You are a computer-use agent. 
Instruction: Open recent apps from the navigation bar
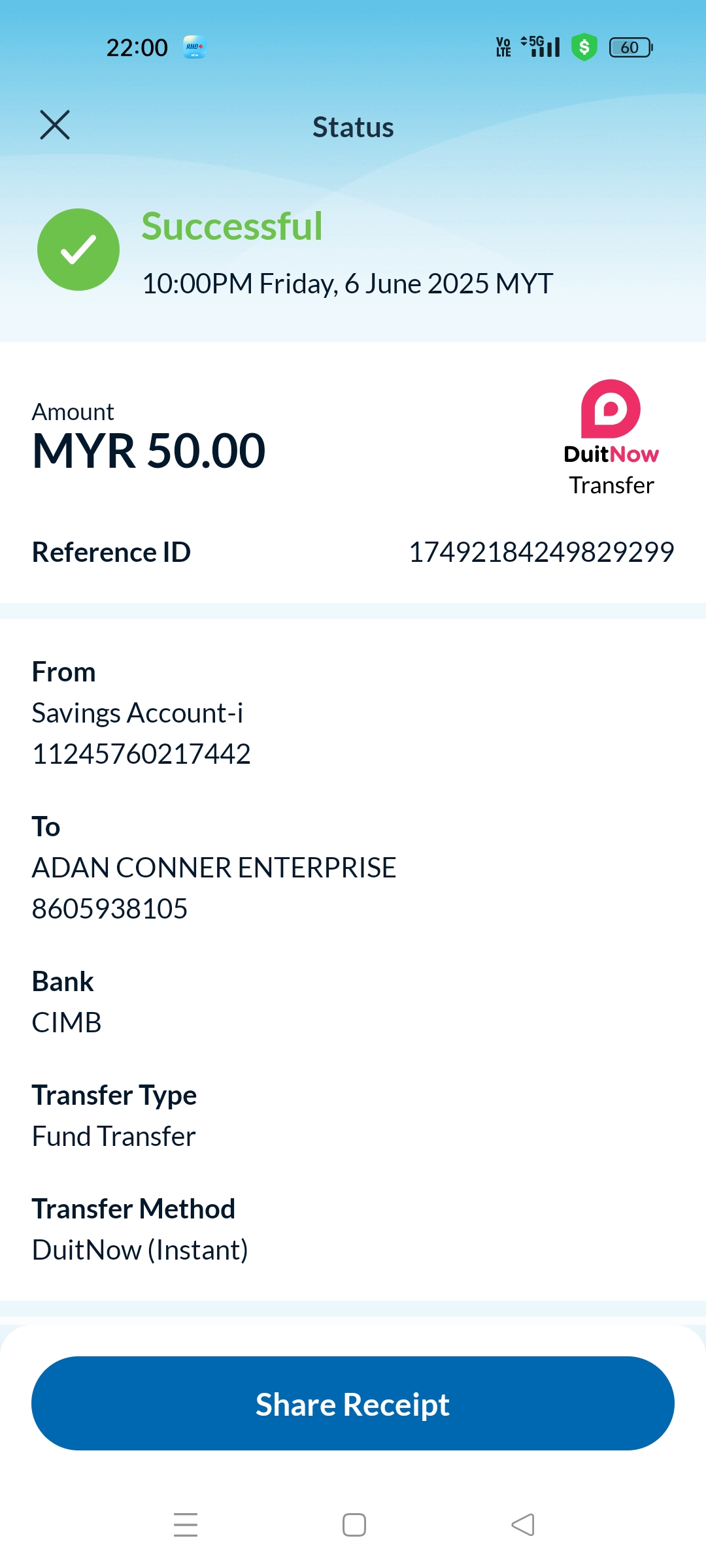click(186, 1525)
